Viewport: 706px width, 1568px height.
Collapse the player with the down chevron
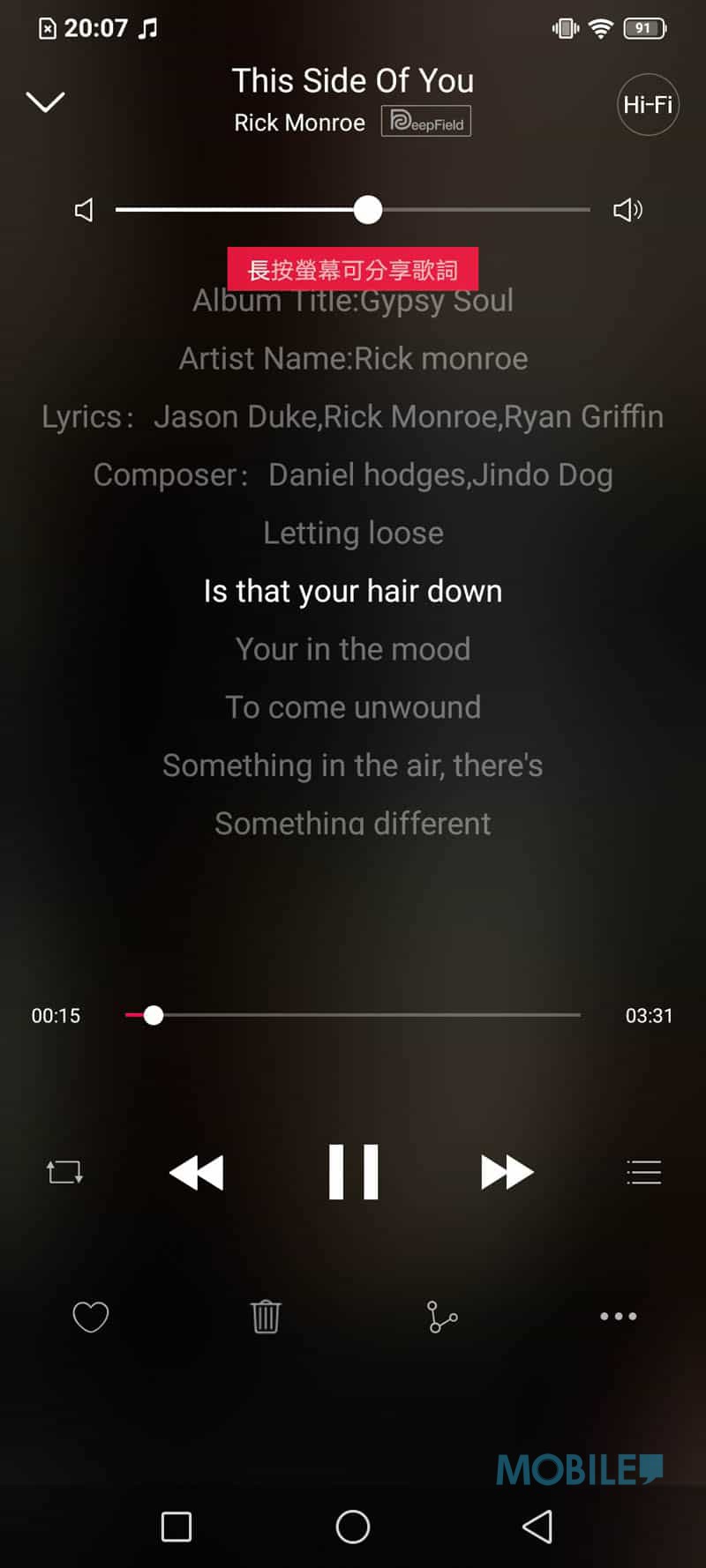coord(46,102)
